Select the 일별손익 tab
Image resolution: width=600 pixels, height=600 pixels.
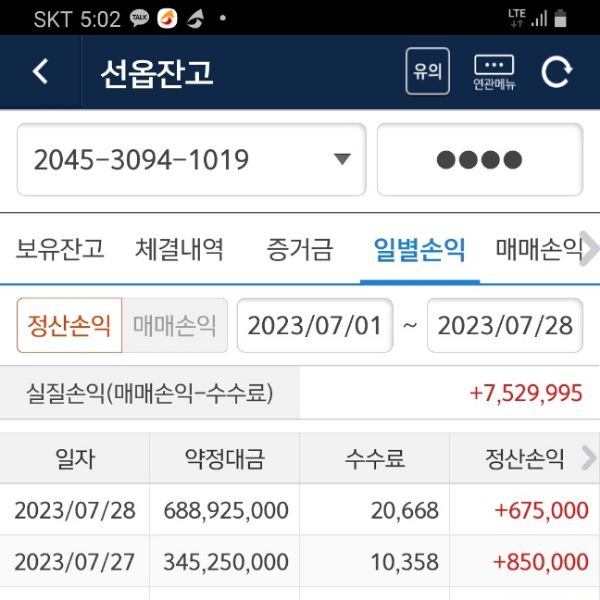tap(418, 249)
